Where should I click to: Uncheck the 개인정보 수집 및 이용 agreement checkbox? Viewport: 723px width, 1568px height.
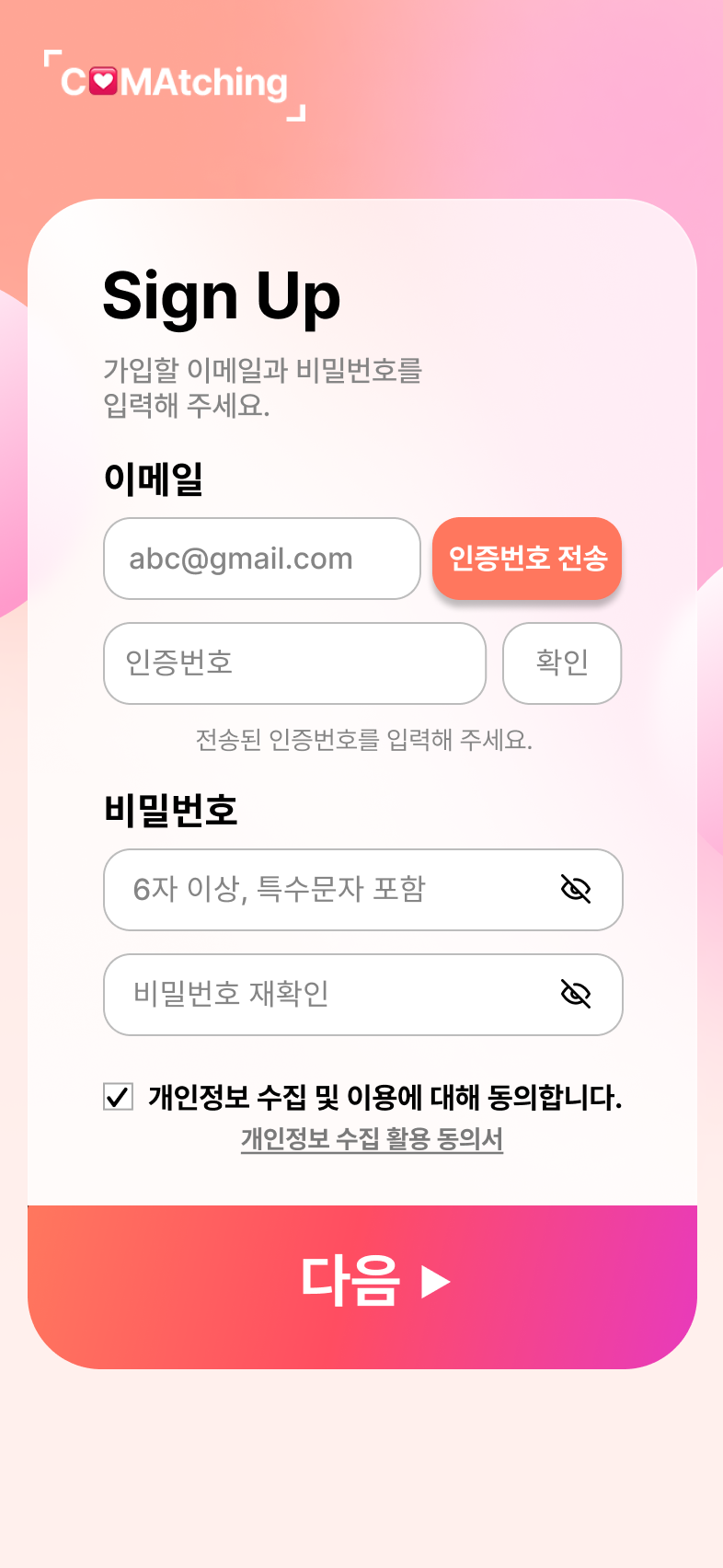click(x=119, y=1097)
